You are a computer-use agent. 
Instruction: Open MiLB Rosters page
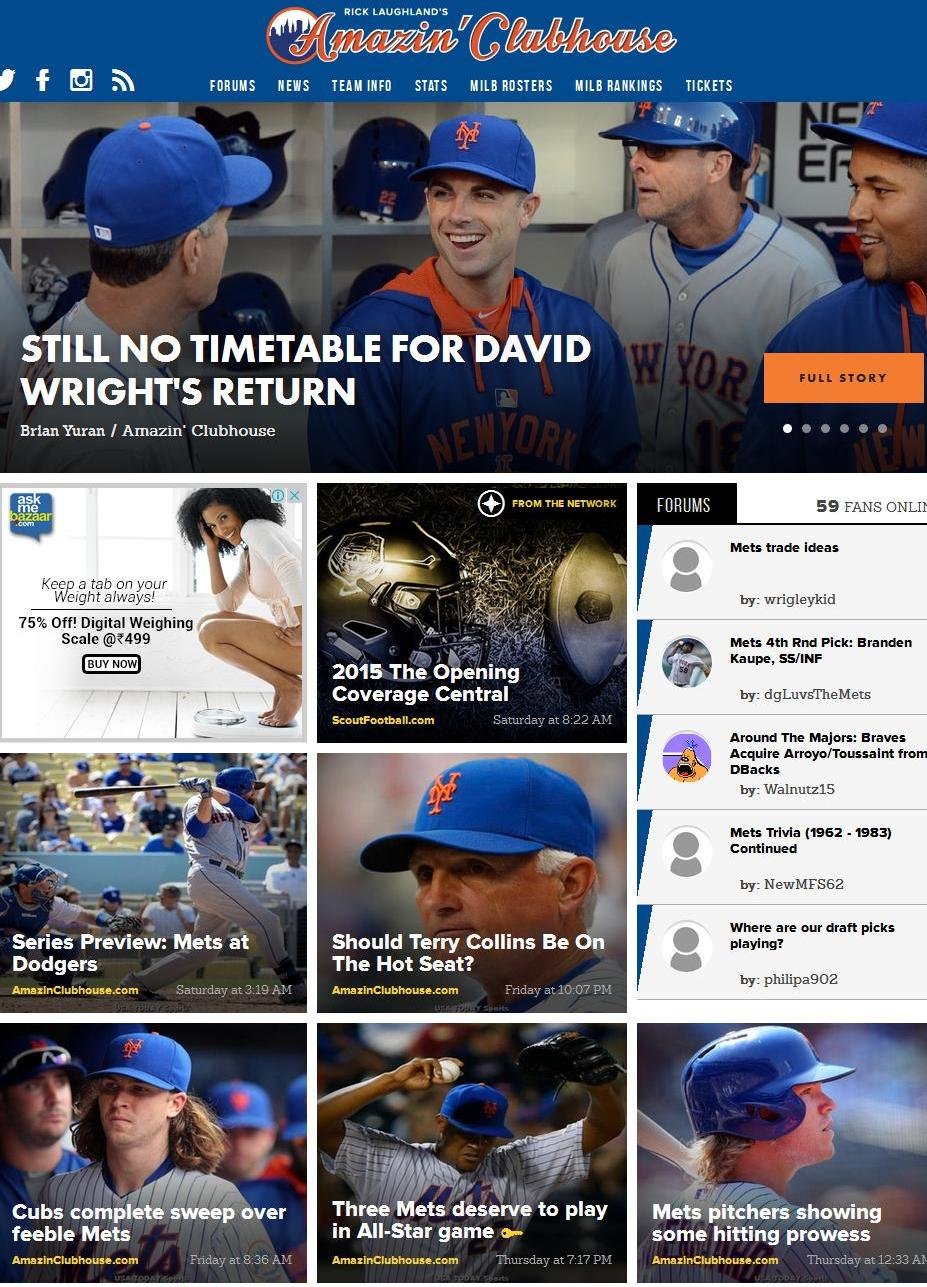pos(511,86)
